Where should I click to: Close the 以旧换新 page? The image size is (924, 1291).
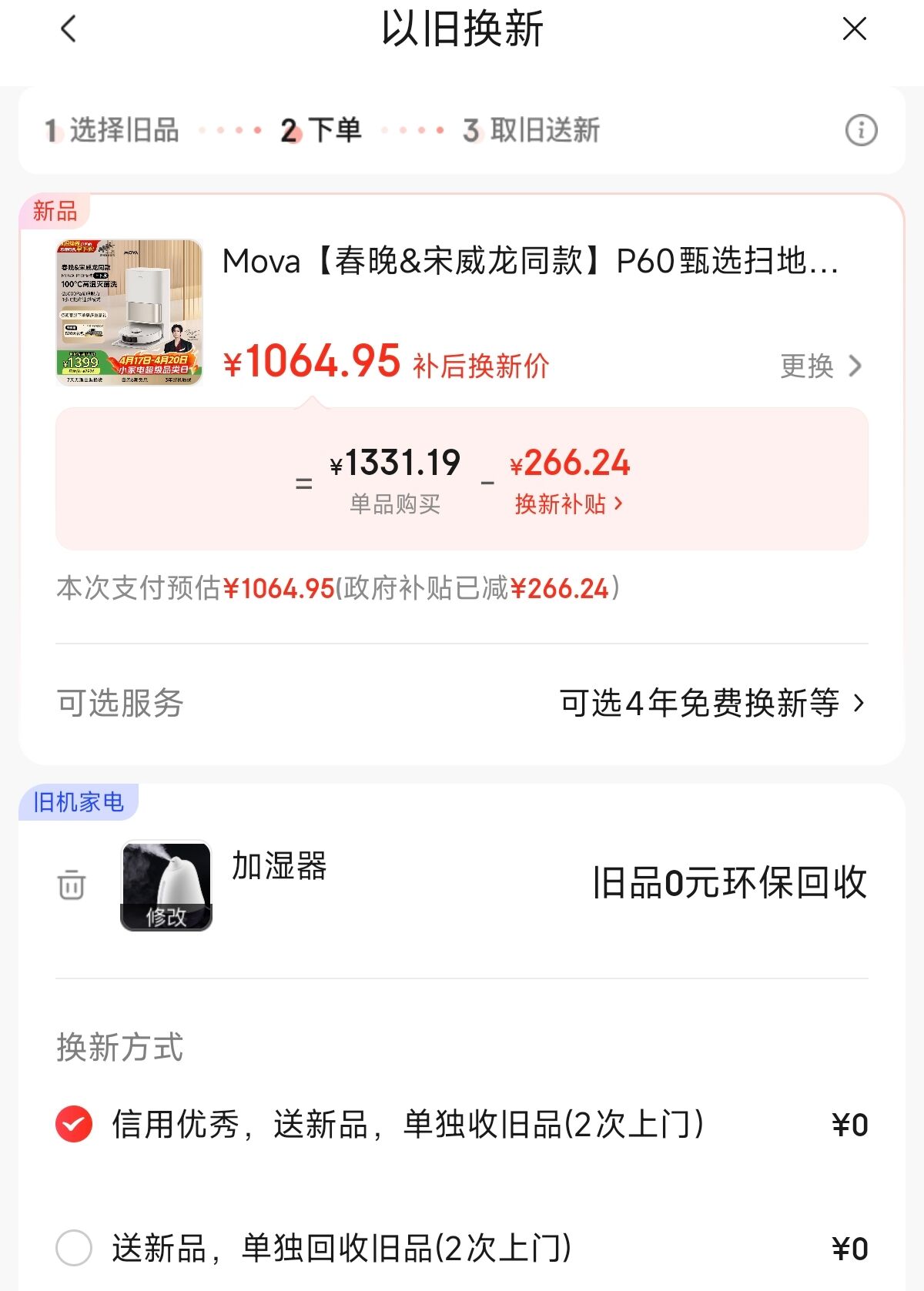pos(854,30)
